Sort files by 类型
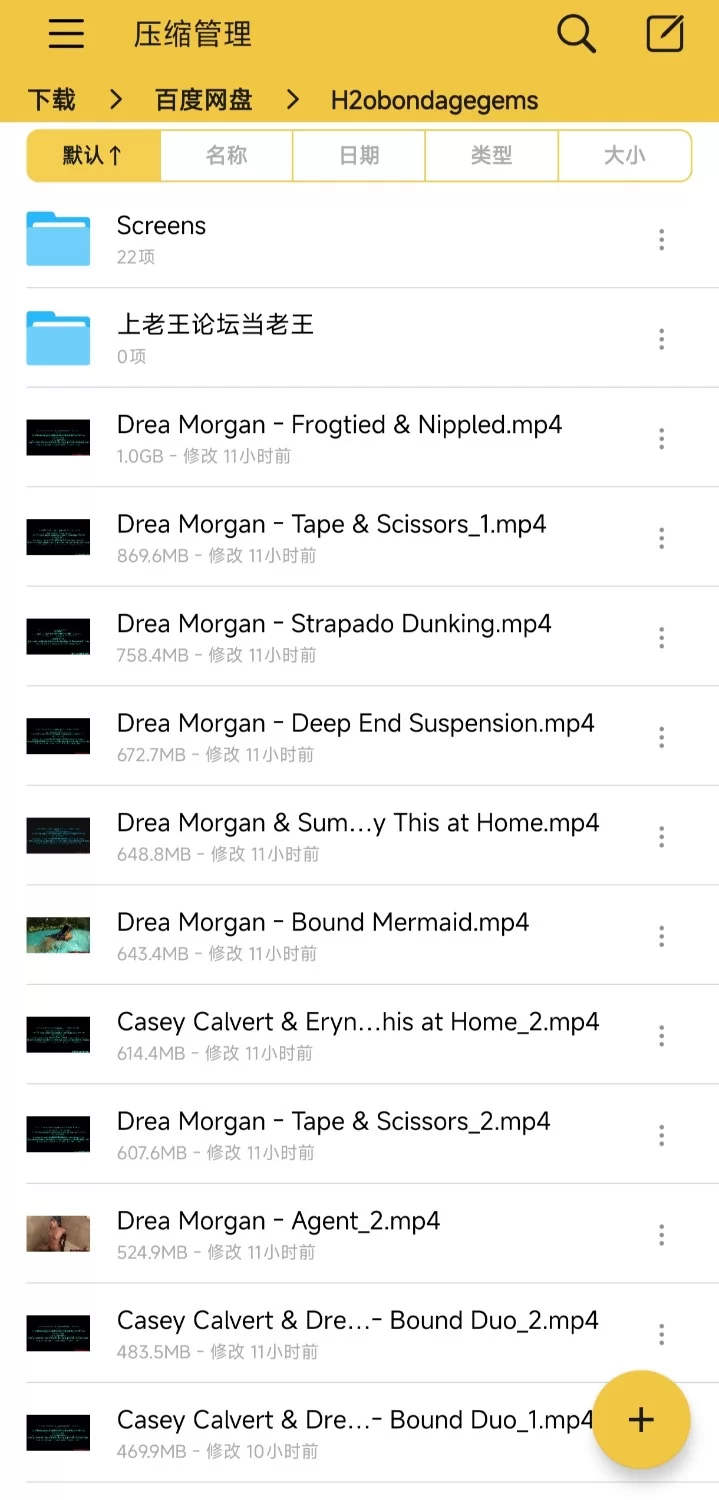This screenshot has width=719, height=1500. tap(491, 156)
